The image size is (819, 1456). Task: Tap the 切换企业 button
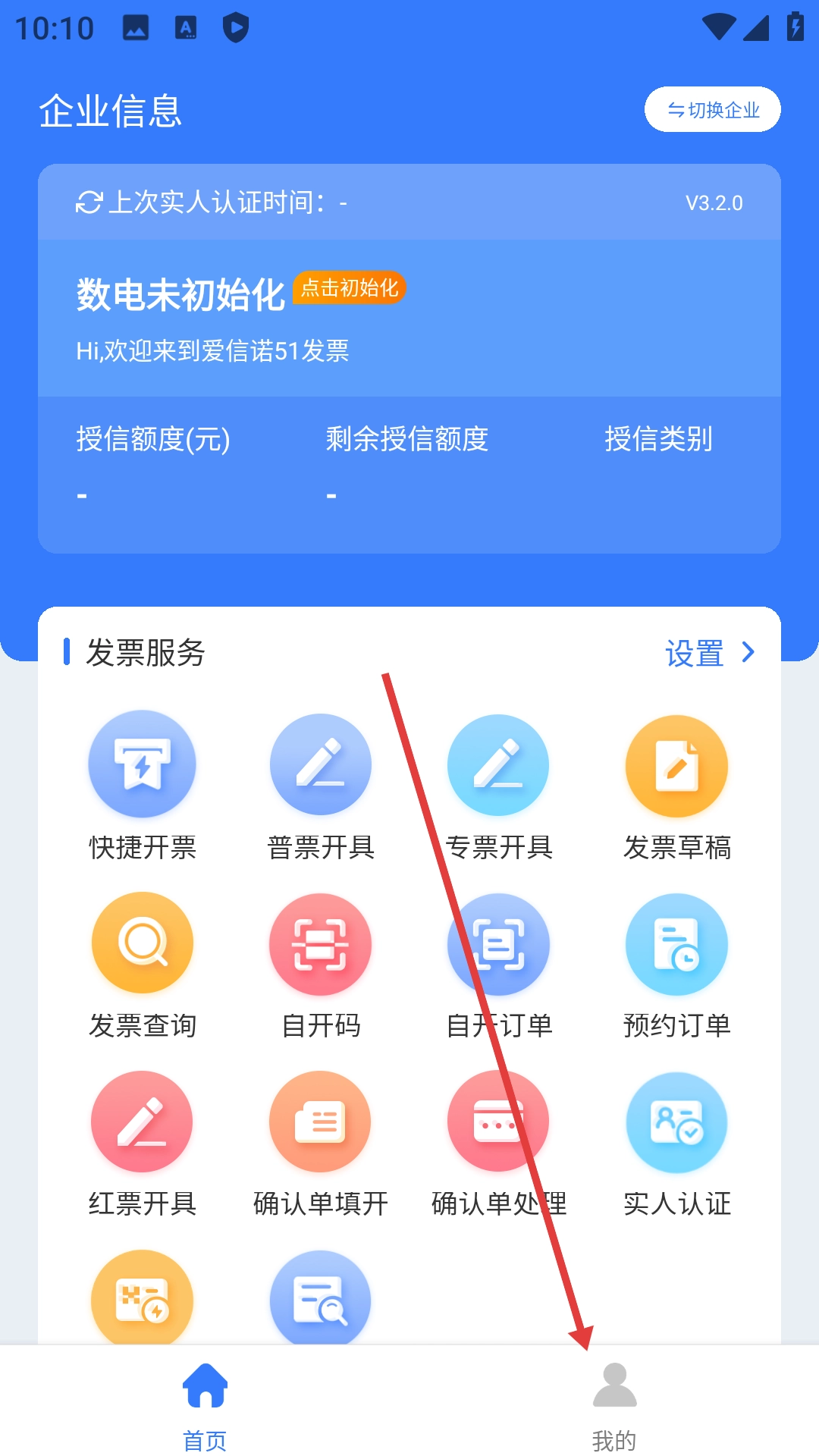tap(712, 110)
